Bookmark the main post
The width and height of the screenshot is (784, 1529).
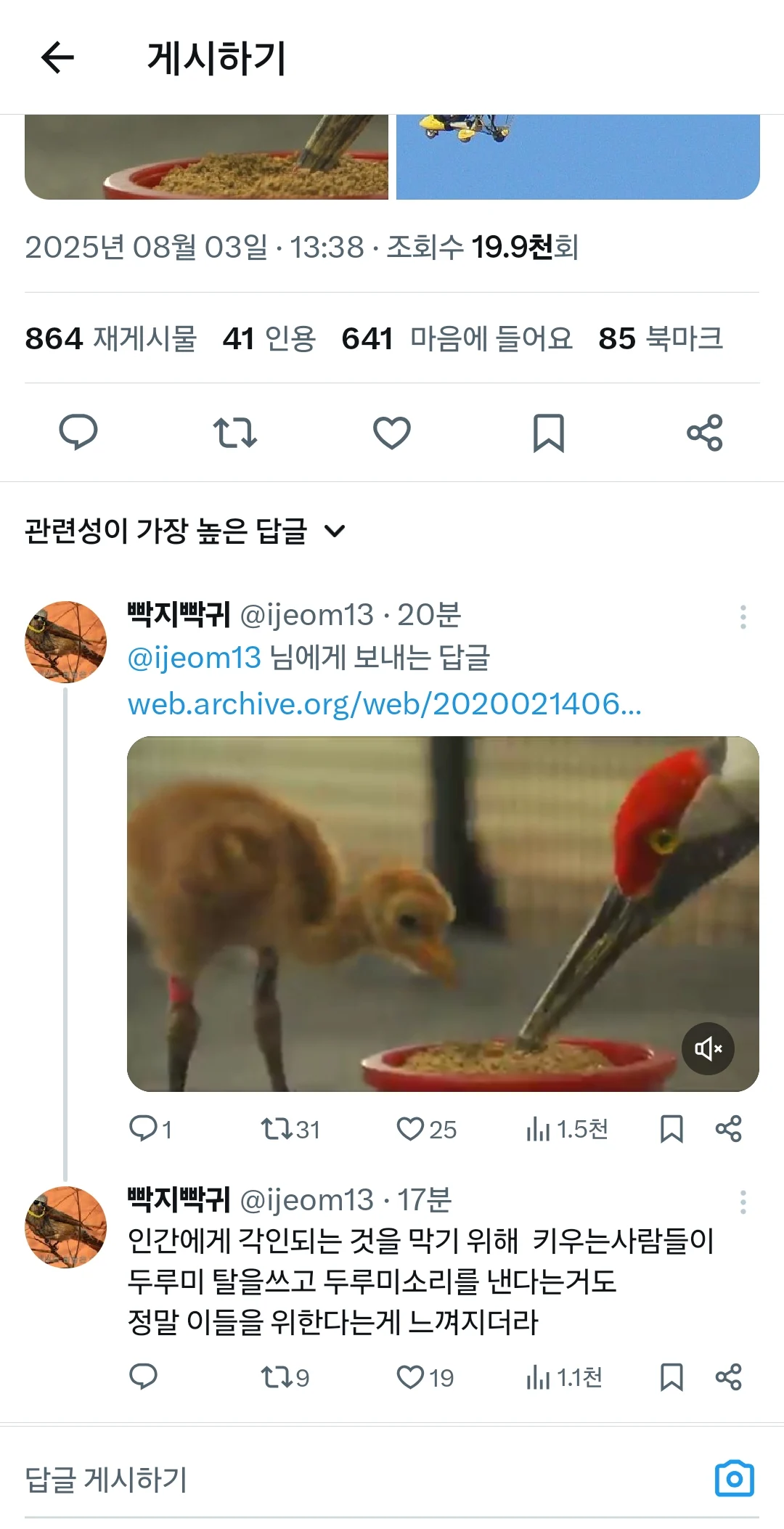point(548,433)
